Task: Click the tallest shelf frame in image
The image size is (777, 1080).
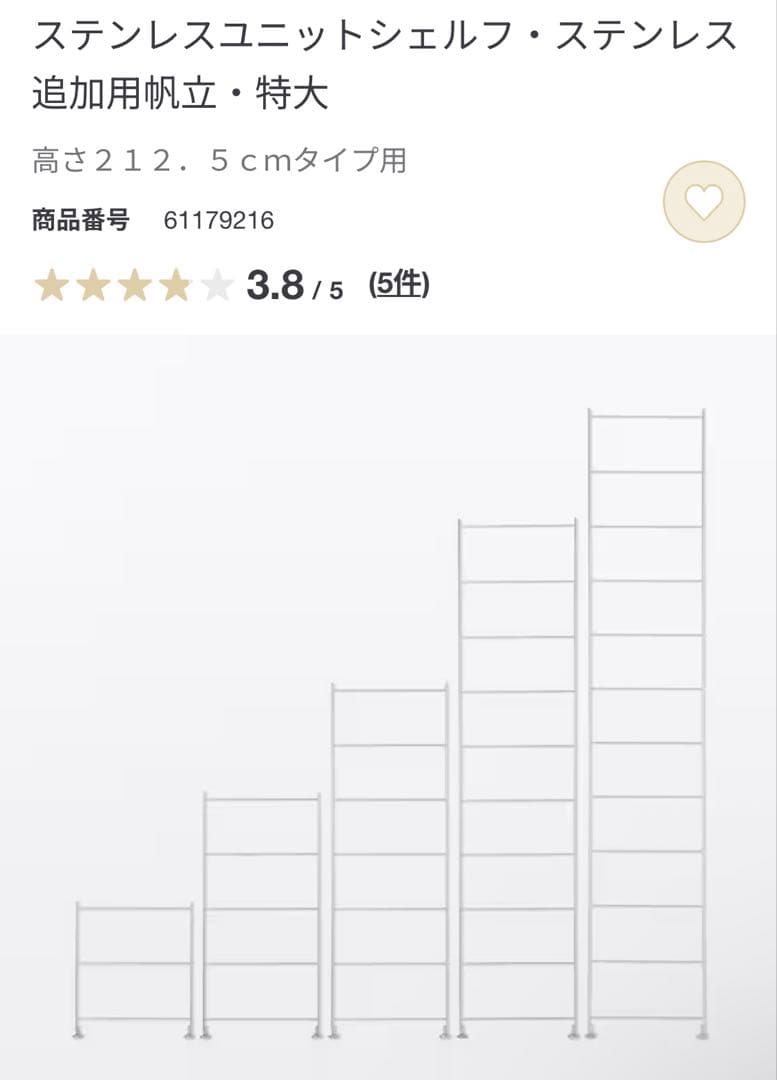Action: tap(648, 720)
